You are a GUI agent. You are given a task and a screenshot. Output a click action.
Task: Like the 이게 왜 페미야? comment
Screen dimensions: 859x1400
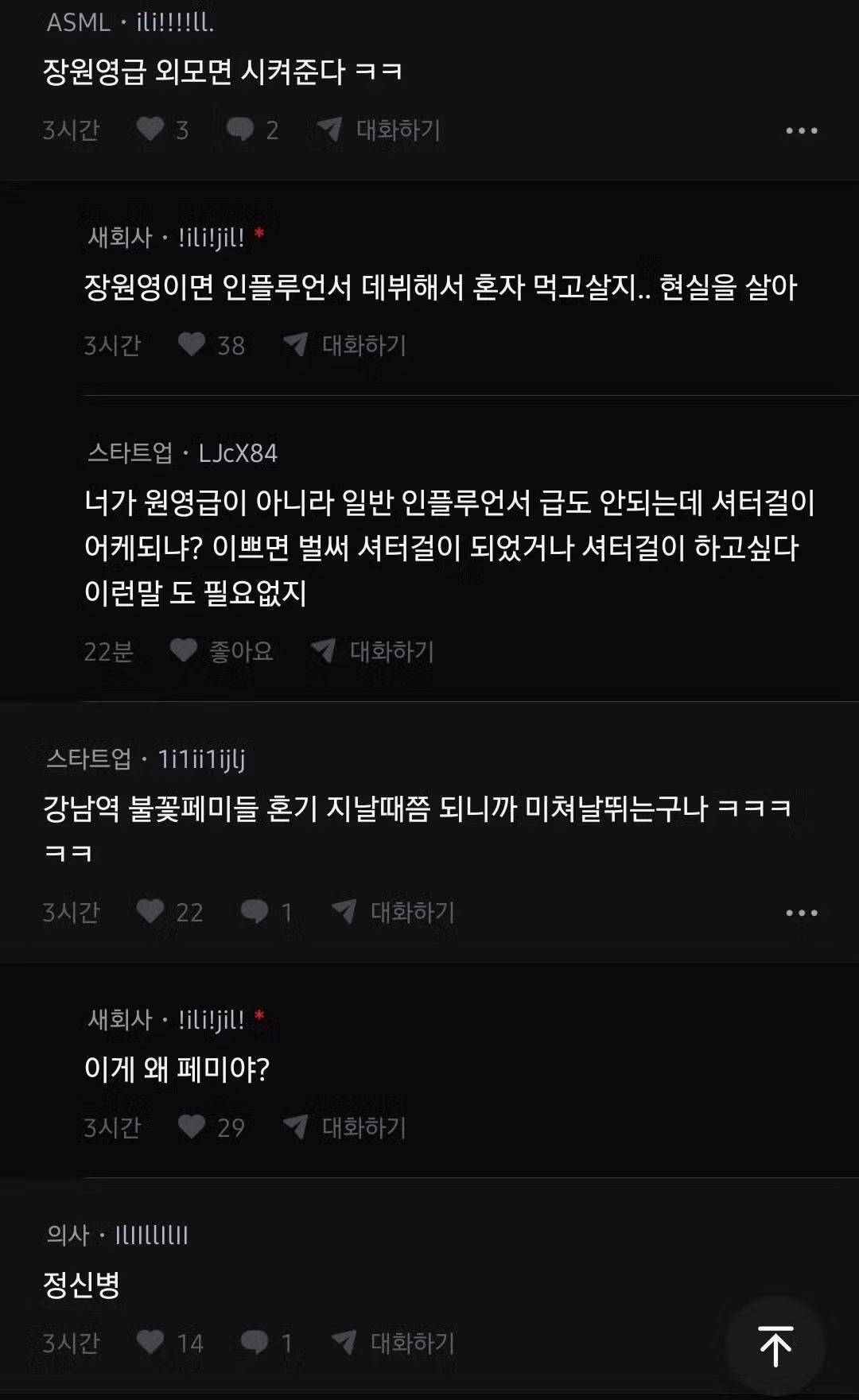[190, 1127]
